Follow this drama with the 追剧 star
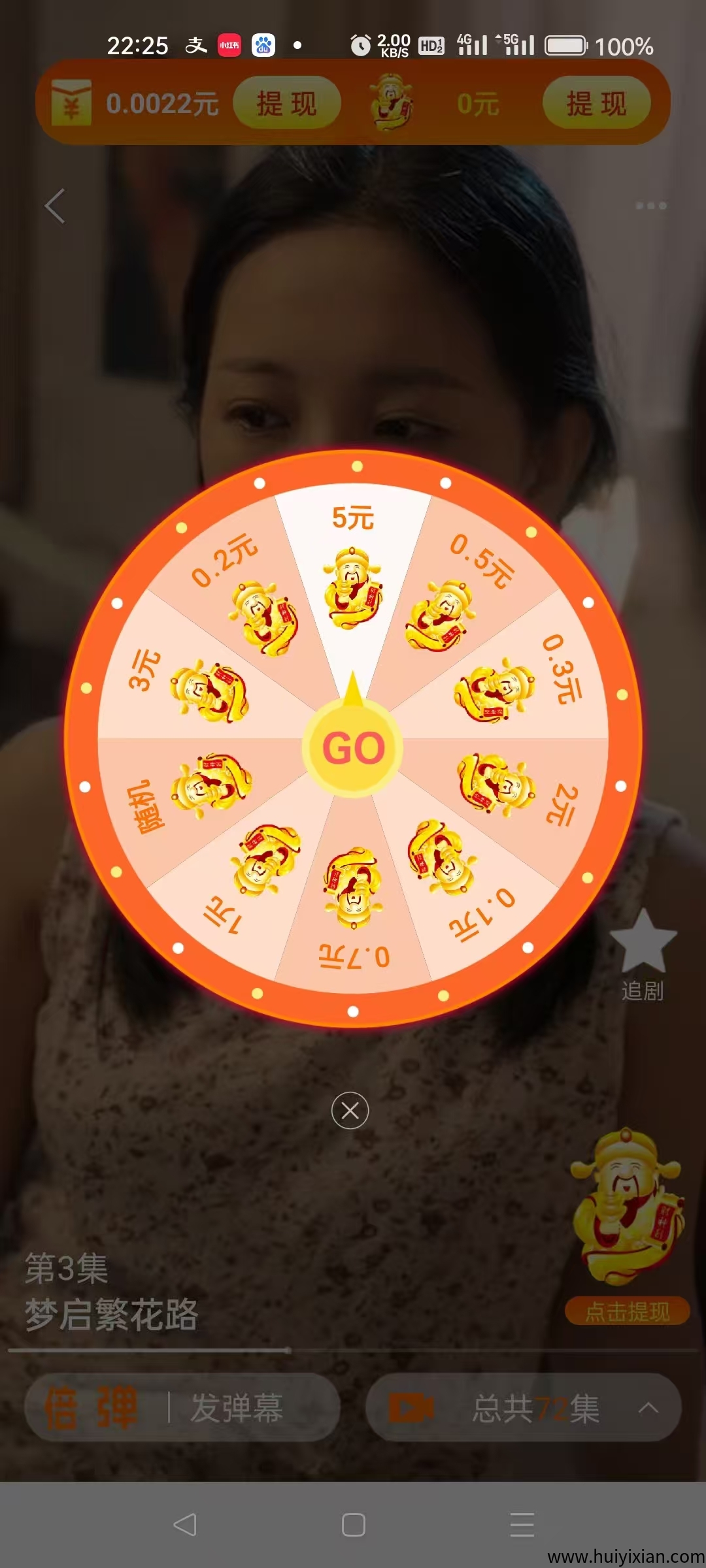Viewport: 706px width, 1568px height. click(x=643, y=954)
